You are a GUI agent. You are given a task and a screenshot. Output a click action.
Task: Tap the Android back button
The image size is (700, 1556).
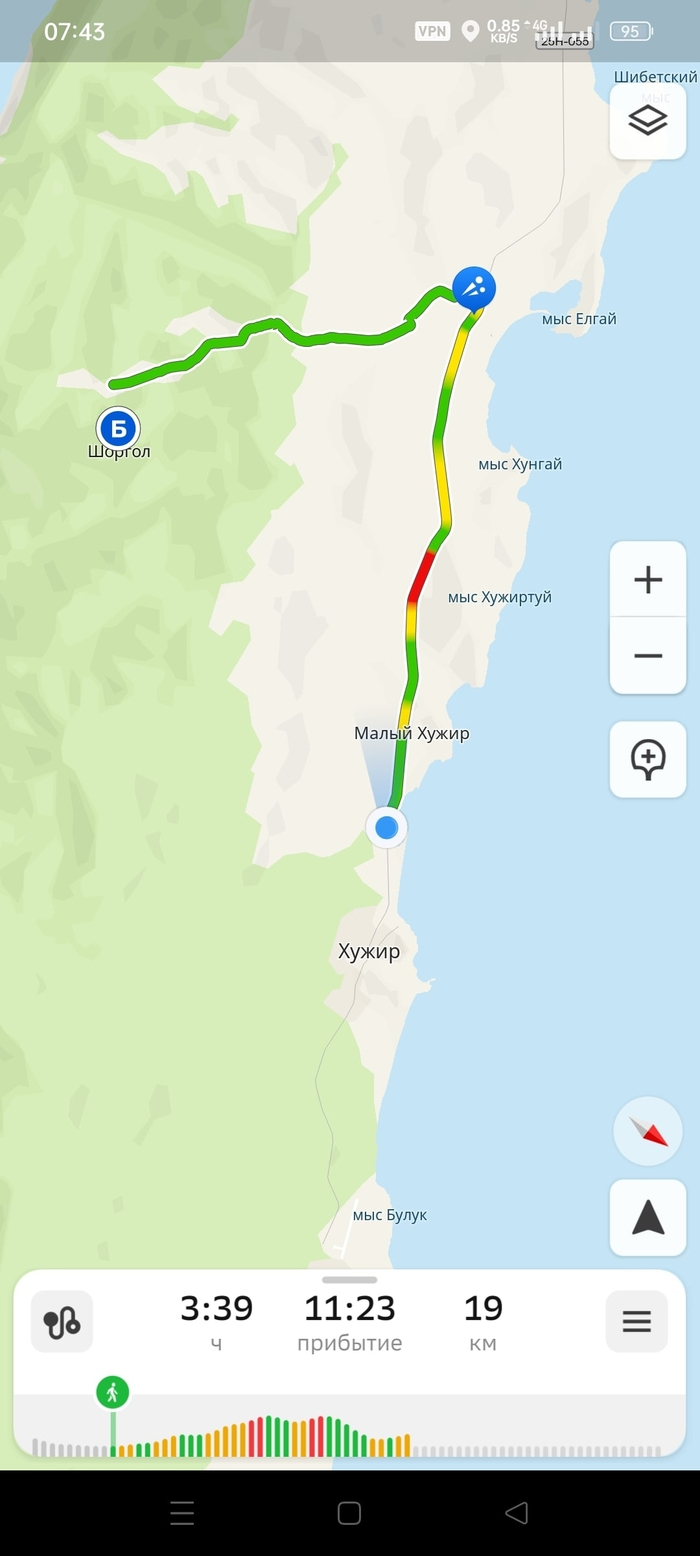coord(516,1513)
